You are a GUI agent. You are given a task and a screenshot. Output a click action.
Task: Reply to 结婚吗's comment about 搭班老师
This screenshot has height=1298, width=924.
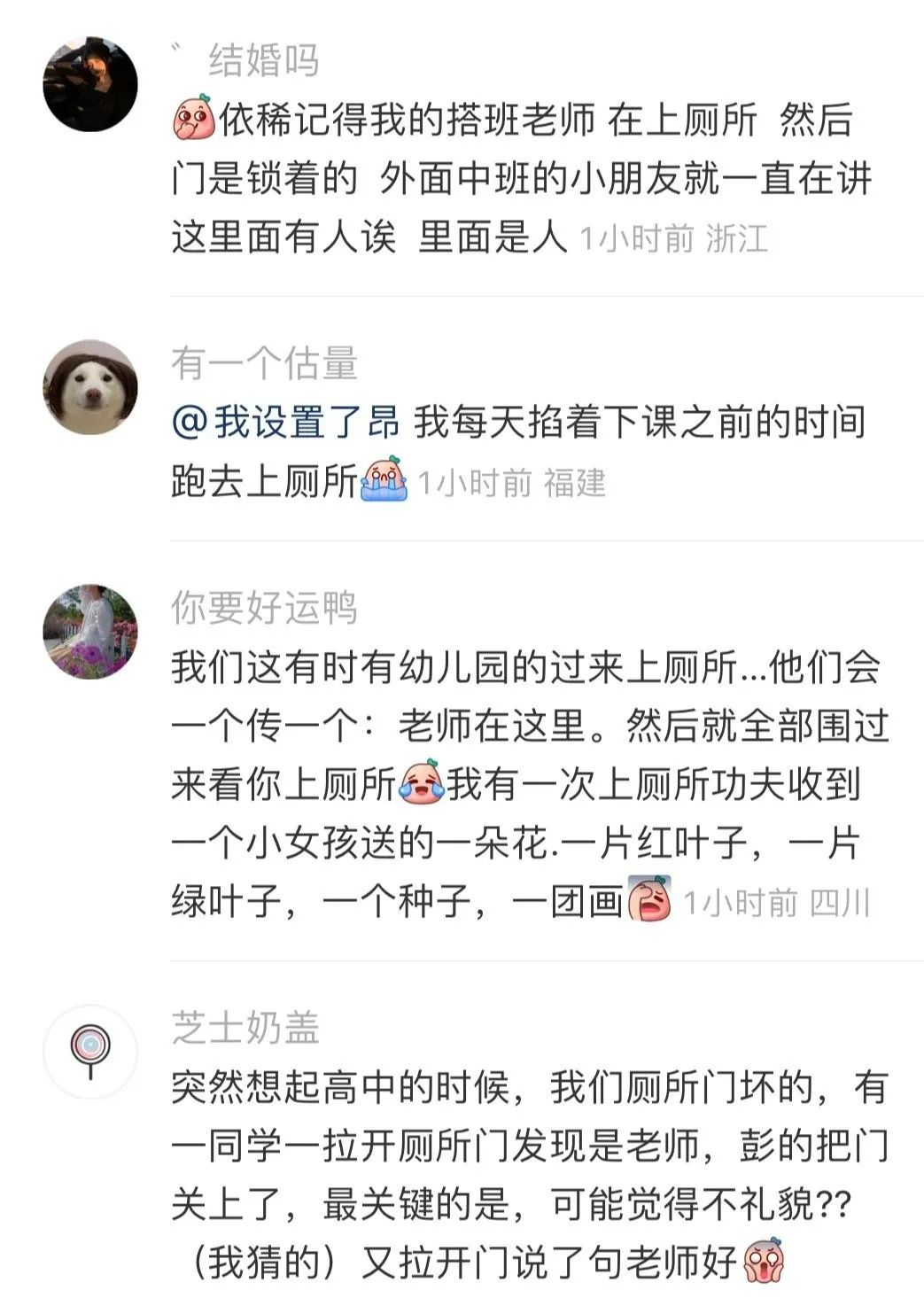[x=514, y=177]
